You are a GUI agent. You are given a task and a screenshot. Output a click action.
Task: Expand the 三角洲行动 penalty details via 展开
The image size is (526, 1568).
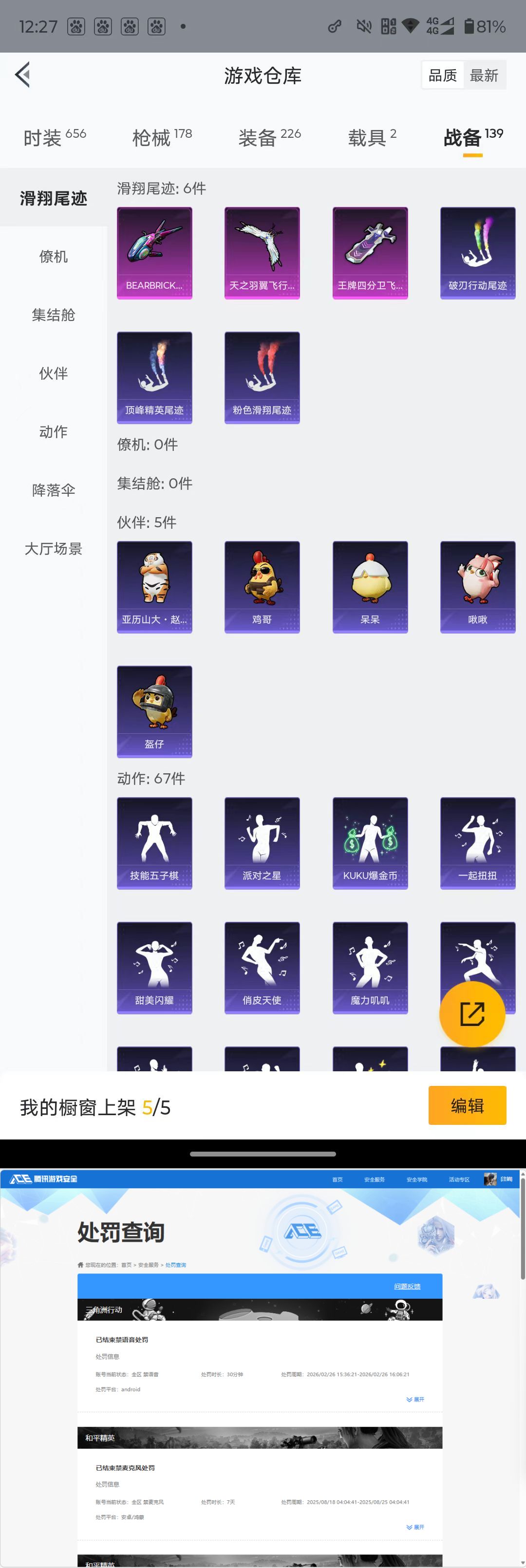click(x=414, y=1400)
